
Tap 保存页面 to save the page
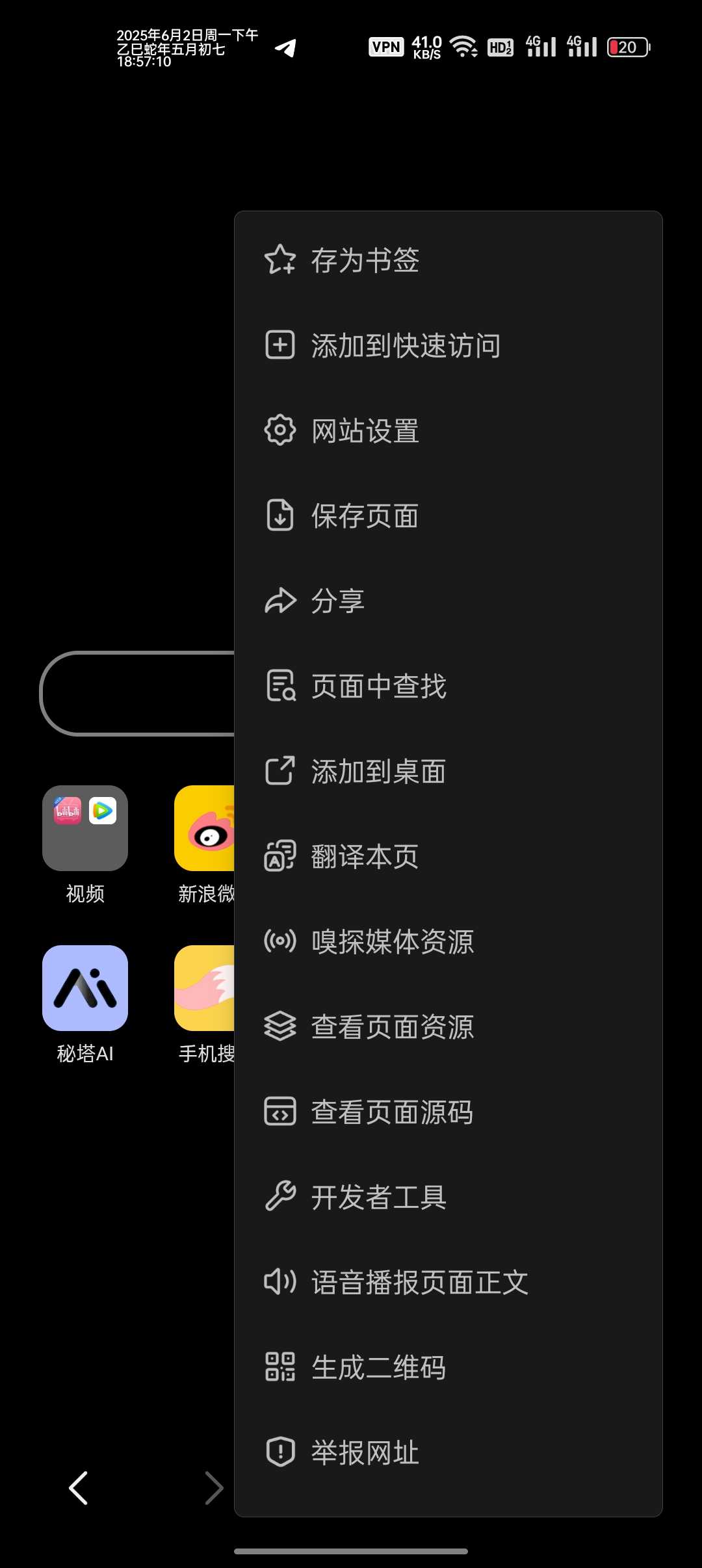click(448, 516)
